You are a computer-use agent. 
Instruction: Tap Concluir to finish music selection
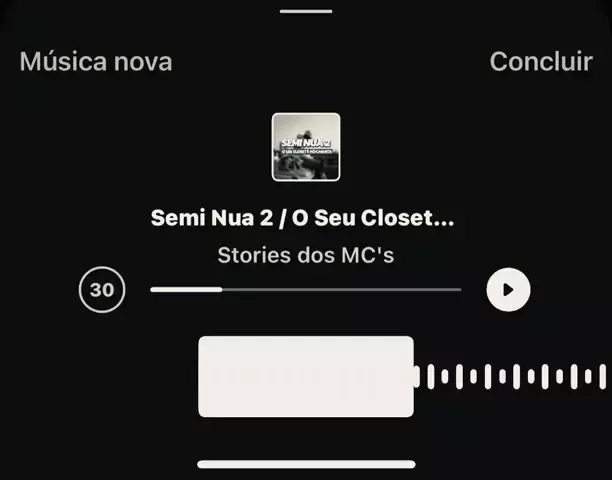click(x=540, y=62)
